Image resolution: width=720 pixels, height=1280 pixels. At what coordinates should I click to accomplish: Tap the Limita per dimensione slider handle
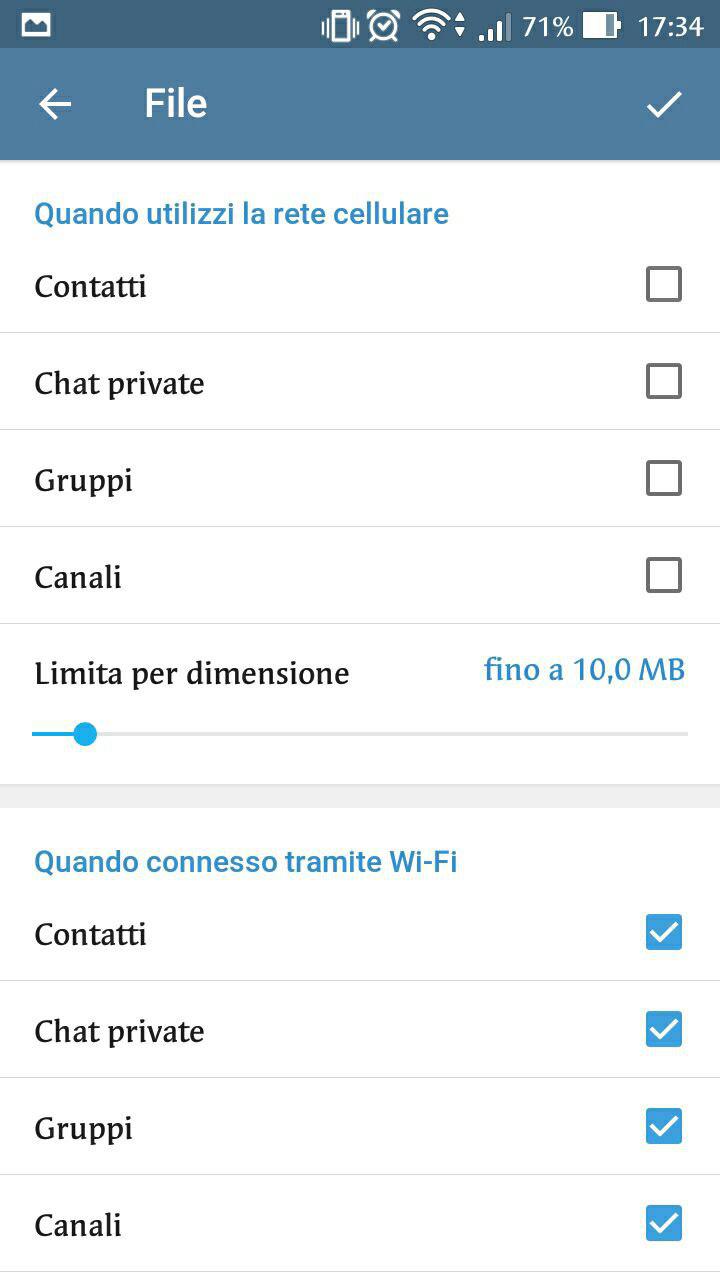85,734
